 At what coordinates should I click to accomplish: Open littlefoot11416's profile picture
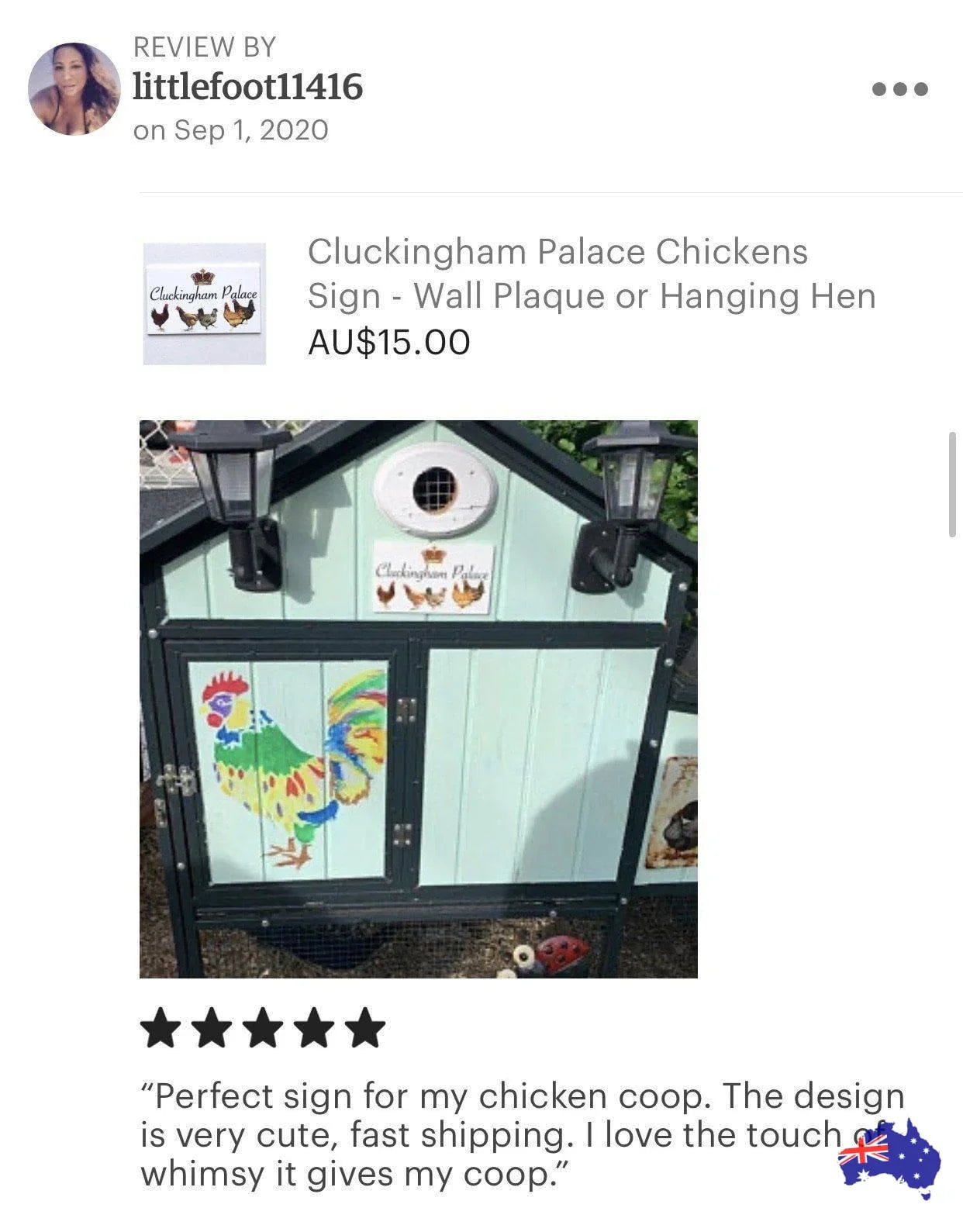74,89
